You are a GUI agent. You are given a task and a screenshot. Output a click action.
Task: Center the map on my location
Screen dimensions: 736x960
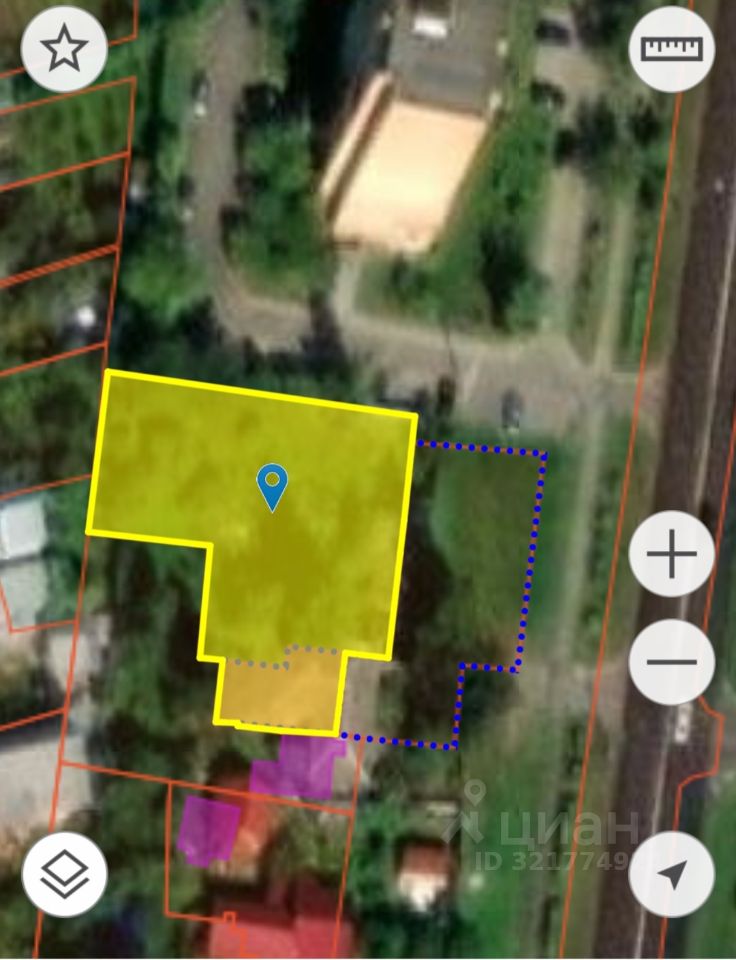click(x=672, y=874)
